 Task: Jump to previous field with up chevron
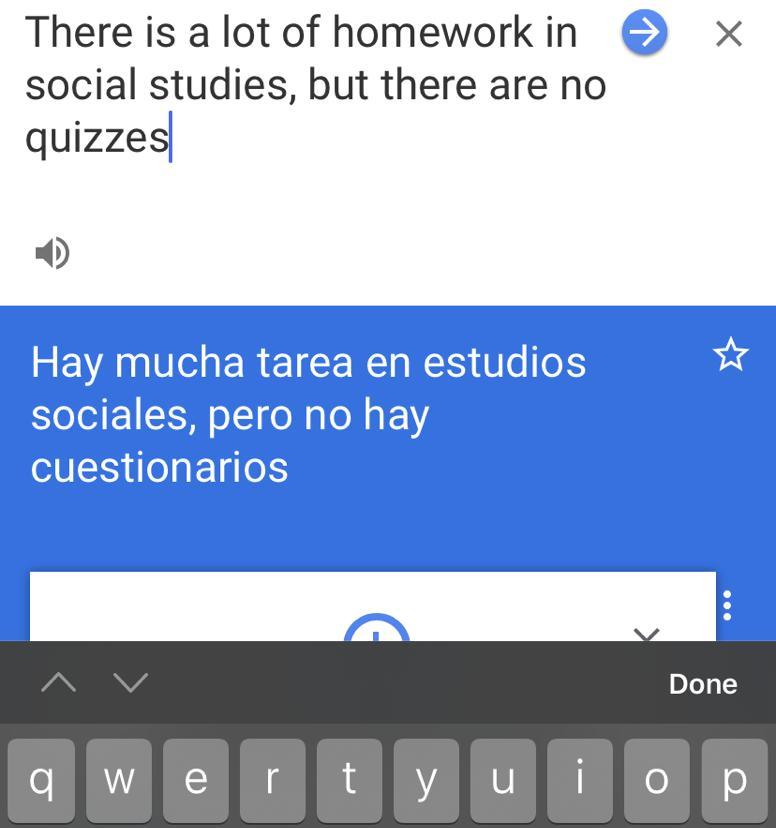pos(58,683)
